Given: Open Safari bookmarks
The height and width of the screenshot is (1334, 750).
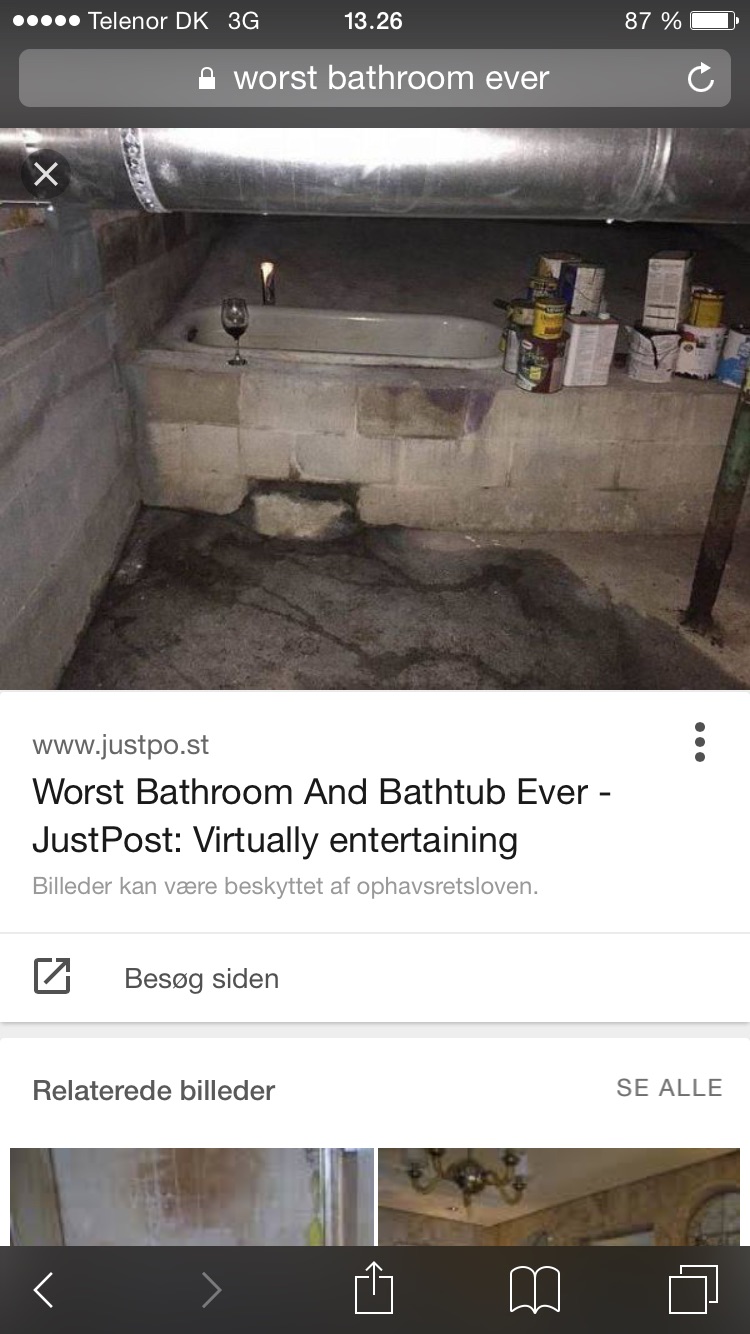Looking at the screenshot, I should click(x=534, y=1290).
